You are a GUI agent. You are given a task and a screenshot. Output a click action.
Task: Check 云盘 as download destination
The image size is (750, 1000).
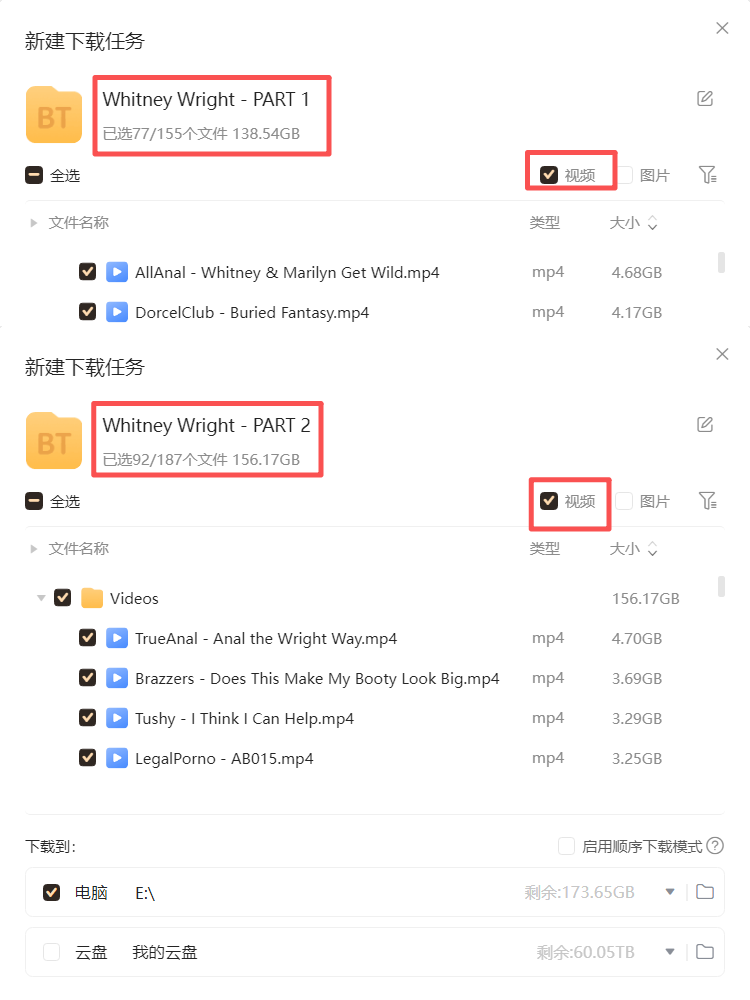point(52,952)
